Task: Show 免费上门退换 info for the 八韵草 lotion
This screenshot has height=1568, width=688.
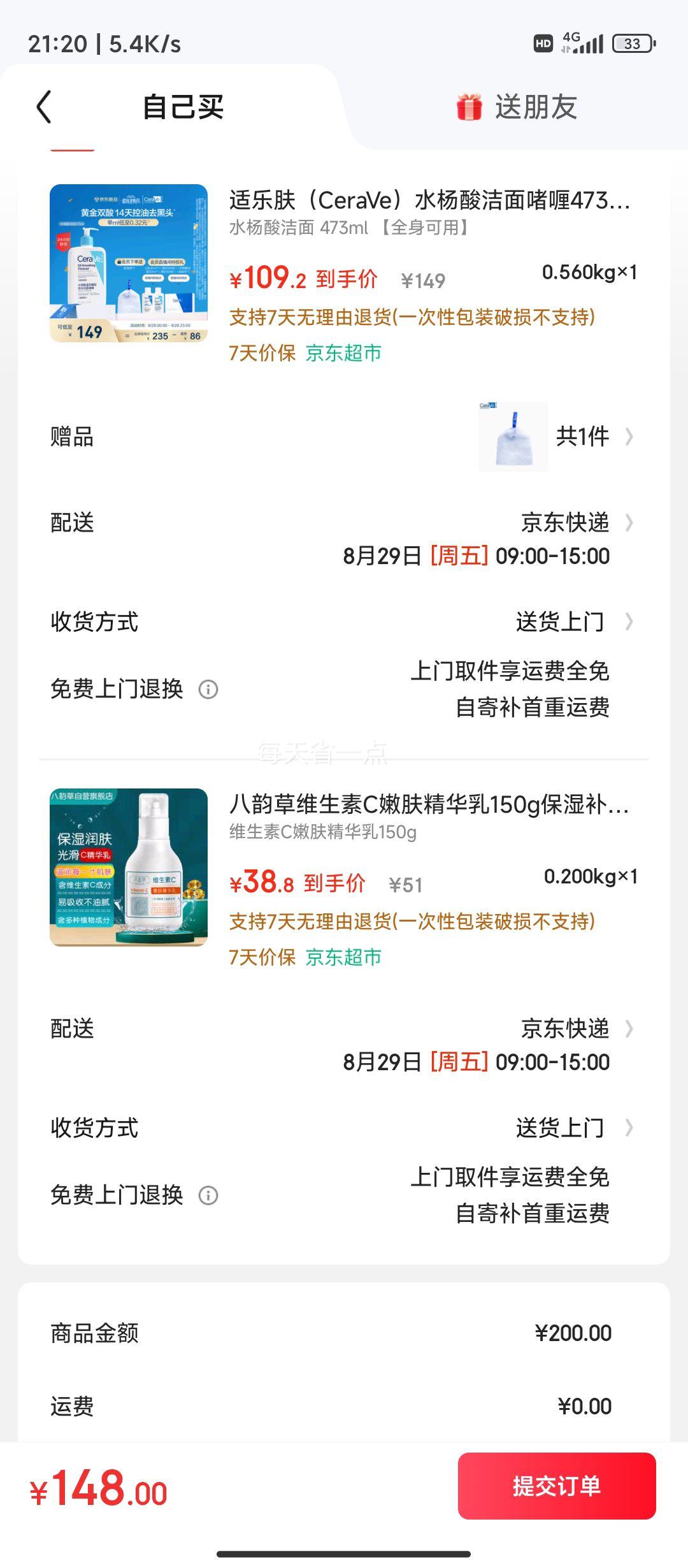Action: click(x=208, y=1195)
